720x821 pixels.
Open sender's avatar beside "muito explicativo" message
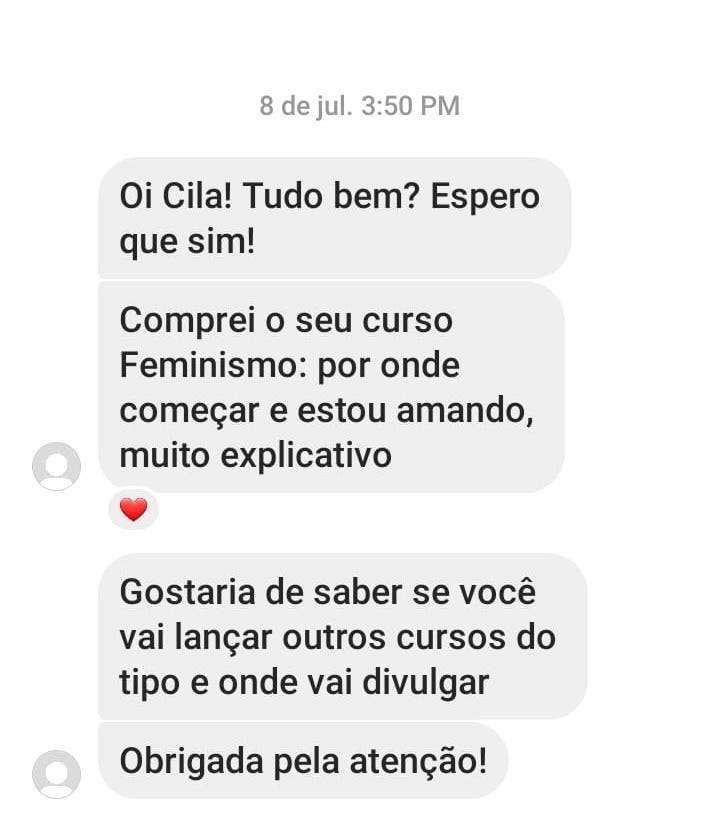coord(56,466)
